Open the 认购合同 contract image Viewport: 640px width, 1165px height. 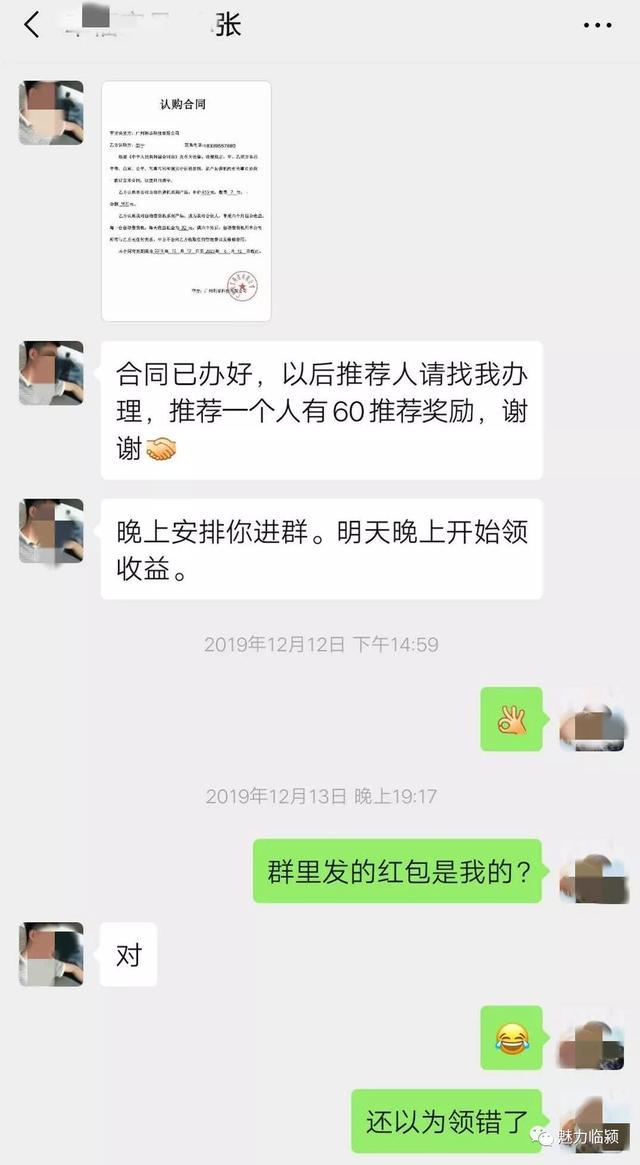[186, 201]
